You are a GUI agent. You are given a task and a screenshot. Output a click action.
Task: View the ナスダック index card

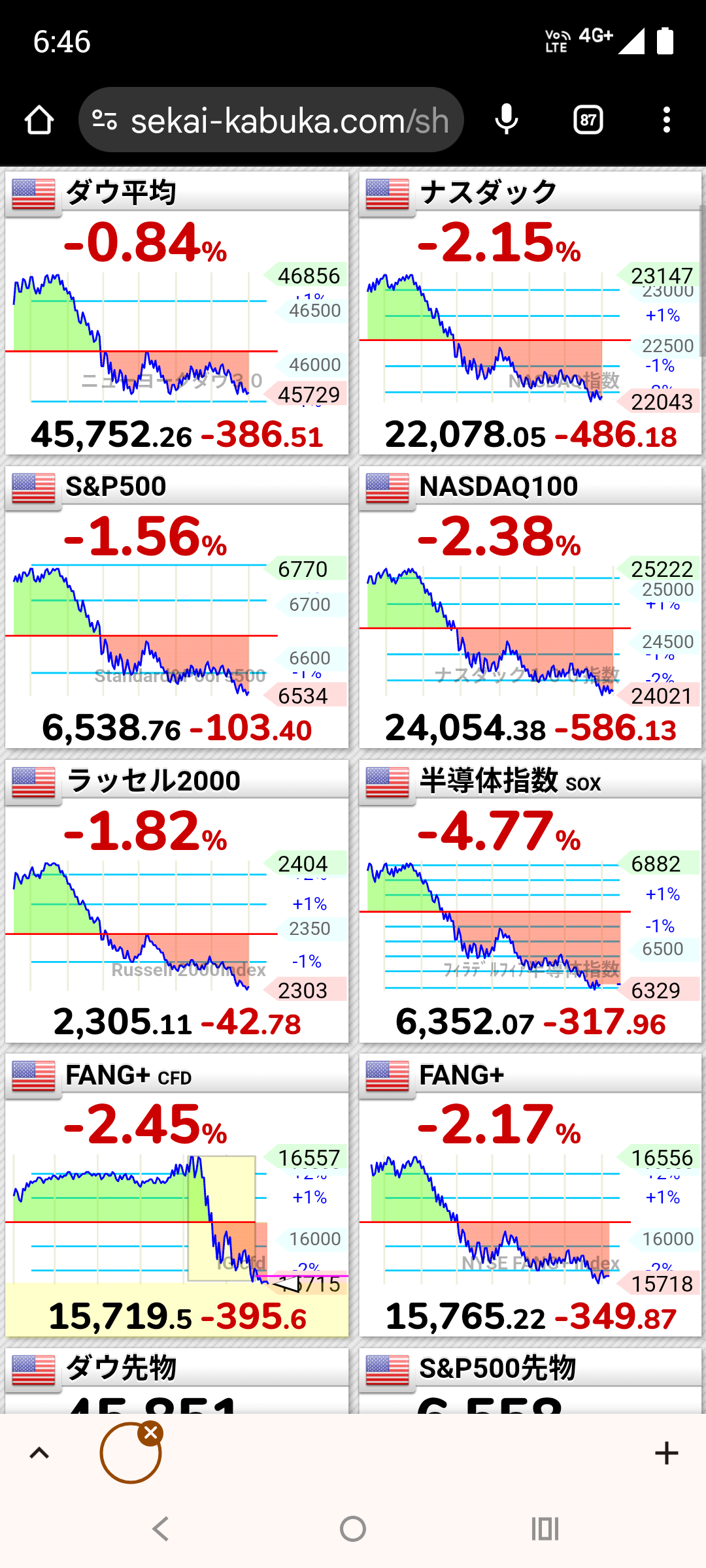click(x=530, y=314)
